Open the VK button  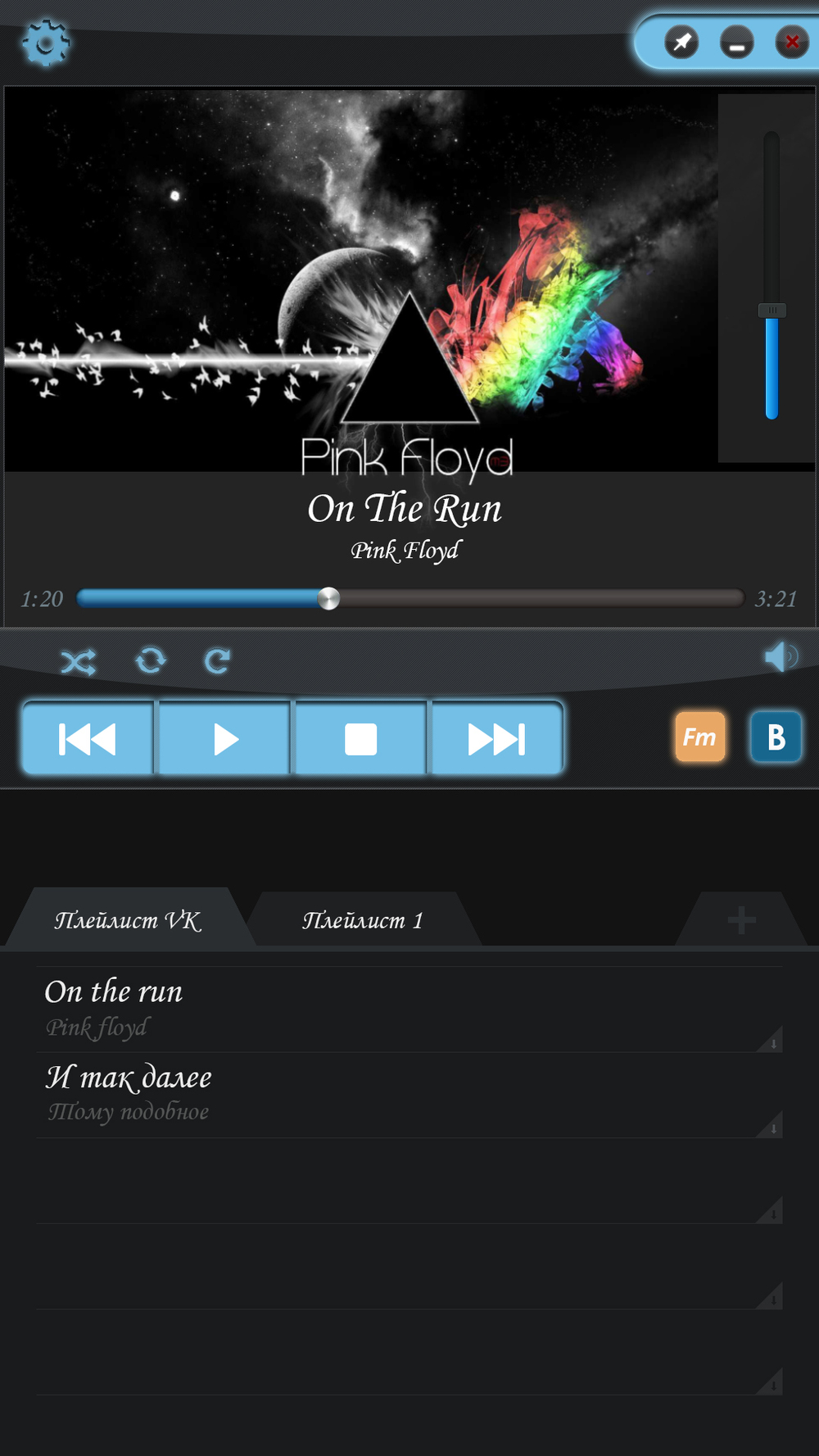click(775, 737)
